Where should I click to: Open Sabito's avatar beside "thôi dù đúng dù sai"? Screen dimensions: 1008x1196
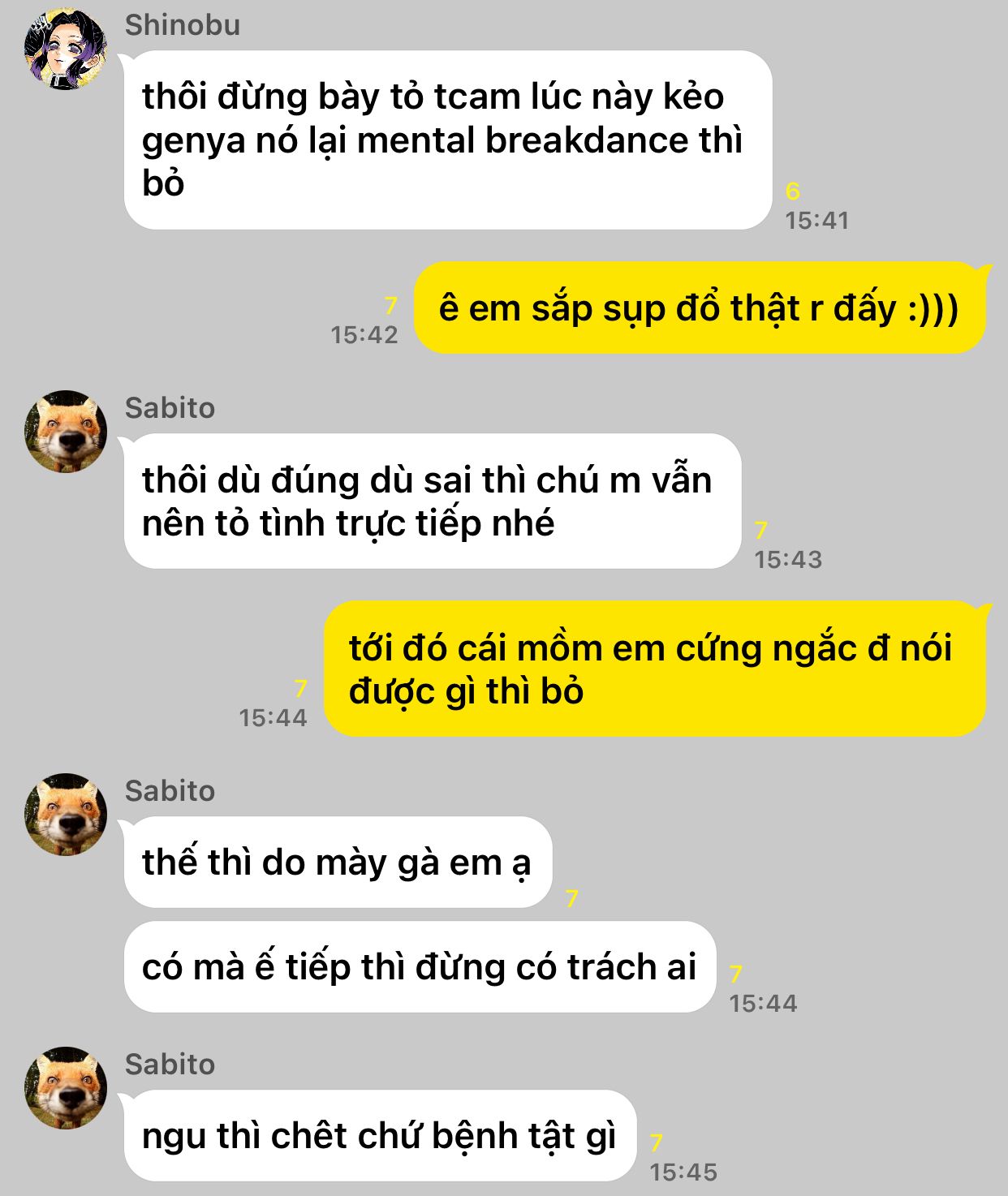(x=65, y=432)
